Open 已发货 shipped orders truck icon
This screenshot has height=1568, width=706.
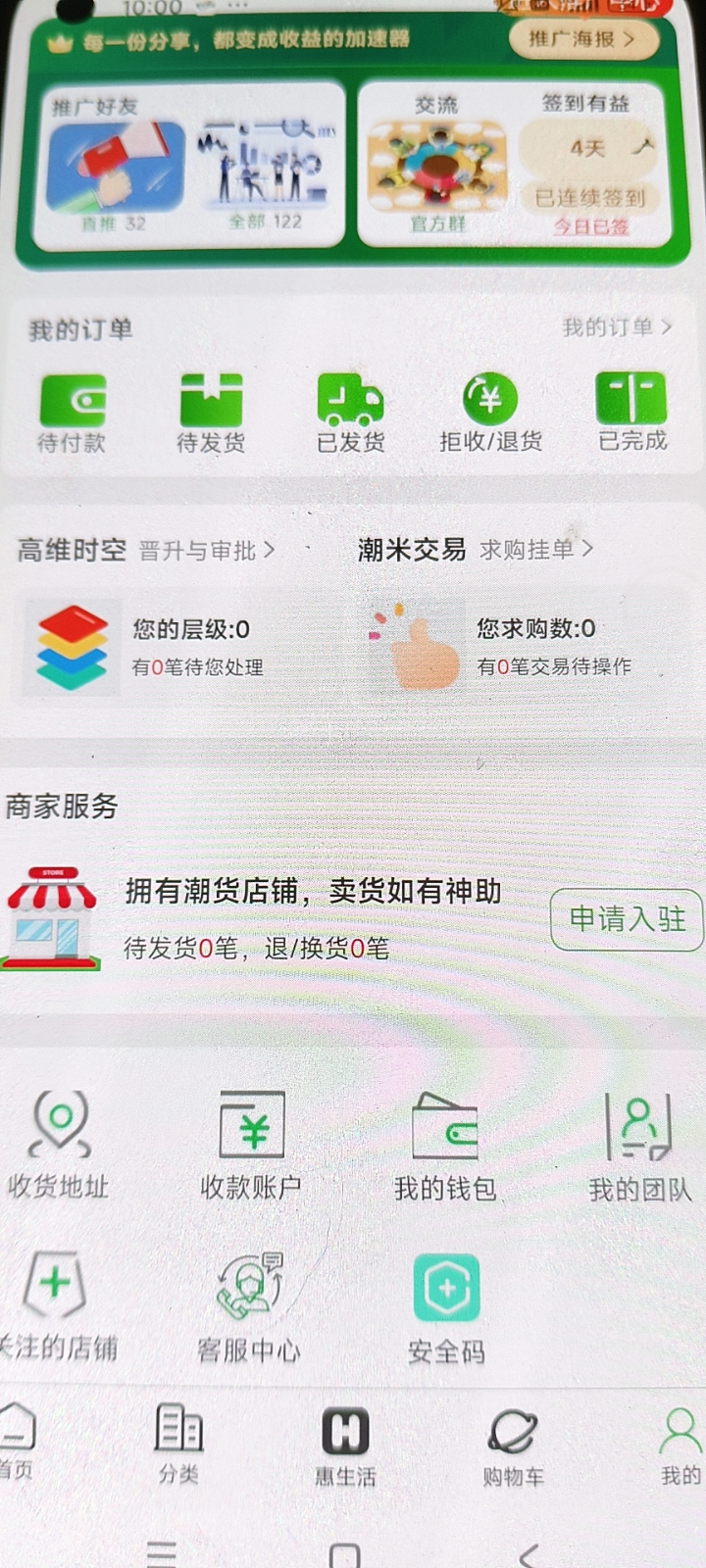pos(350,403)
